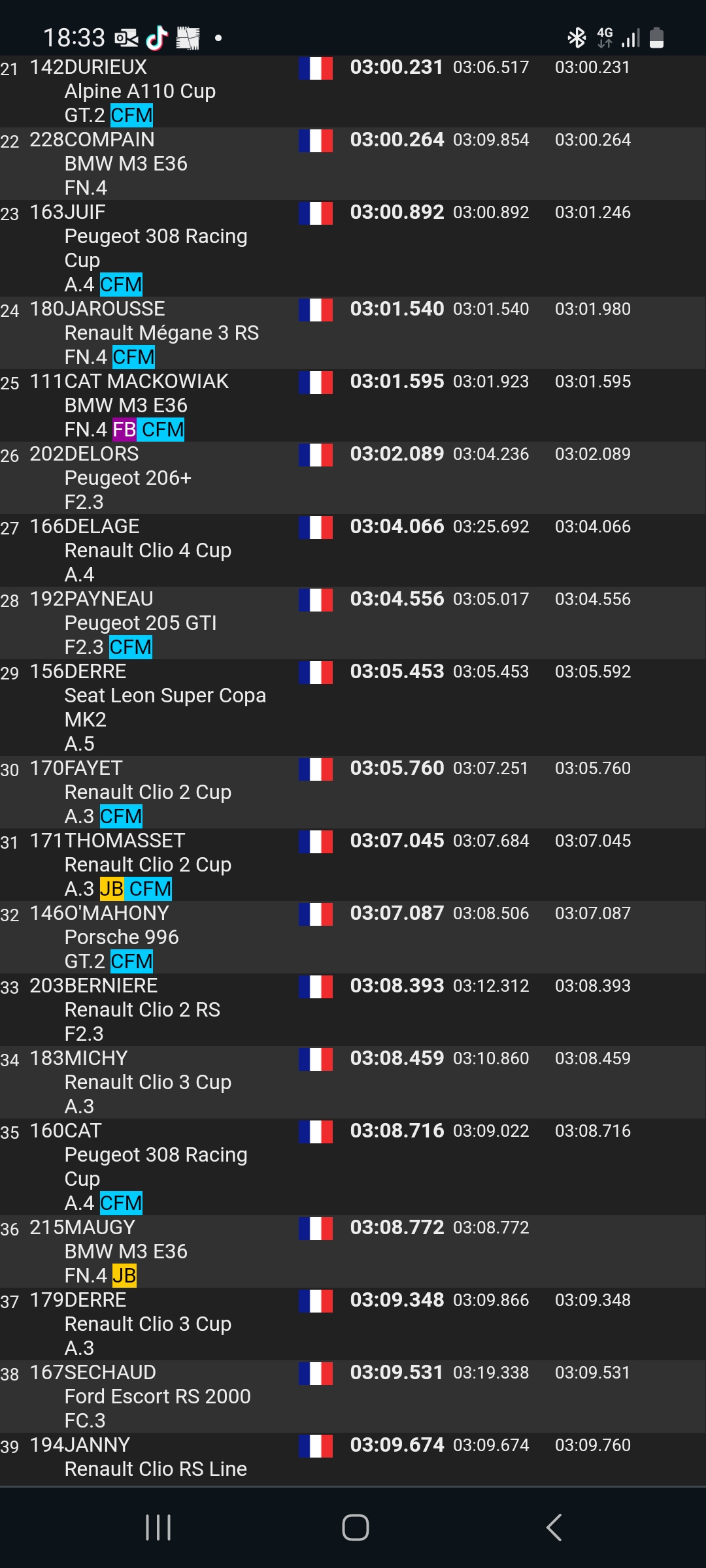Return to the home screen
The image size is (706, 1568).
355,1527
